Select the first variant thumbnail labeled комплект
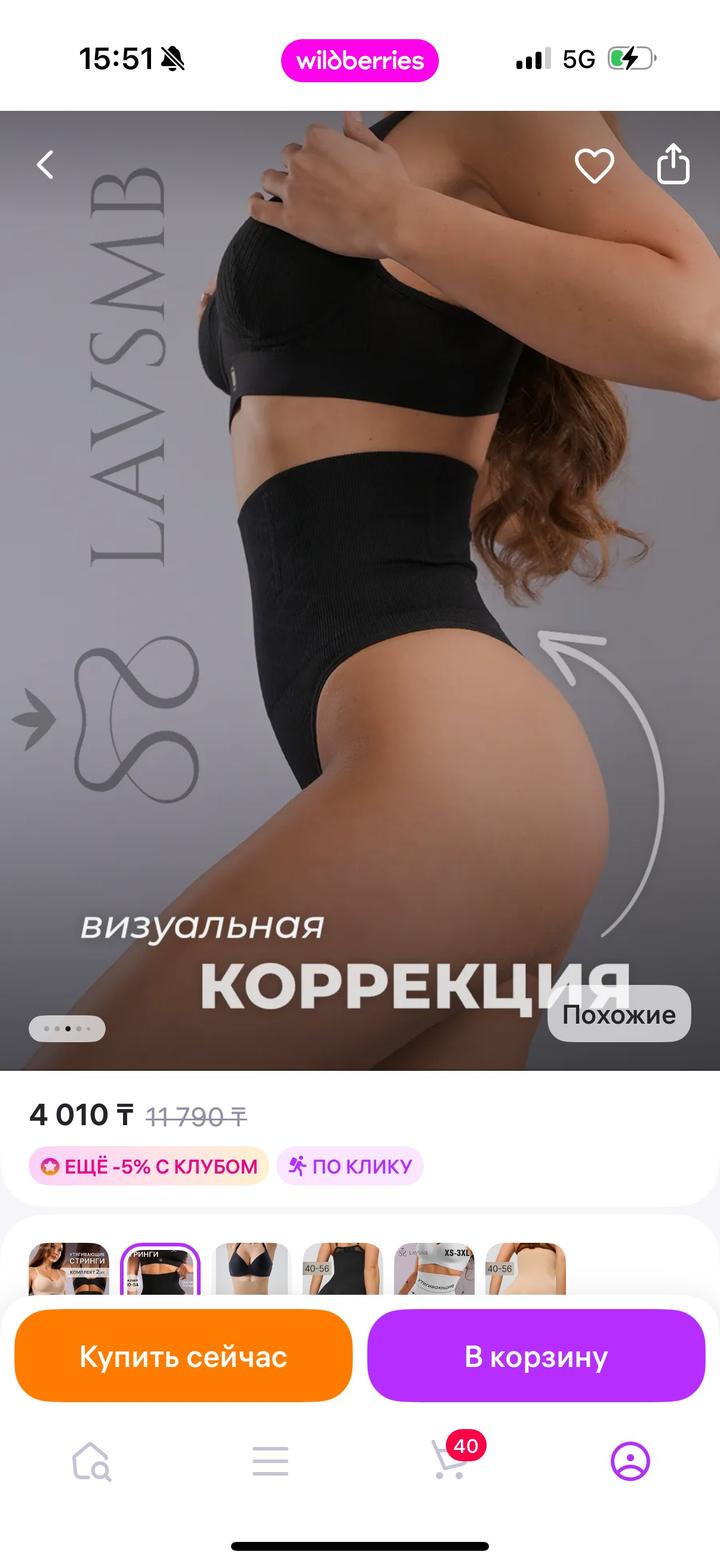 click(x=69, y=1268)
